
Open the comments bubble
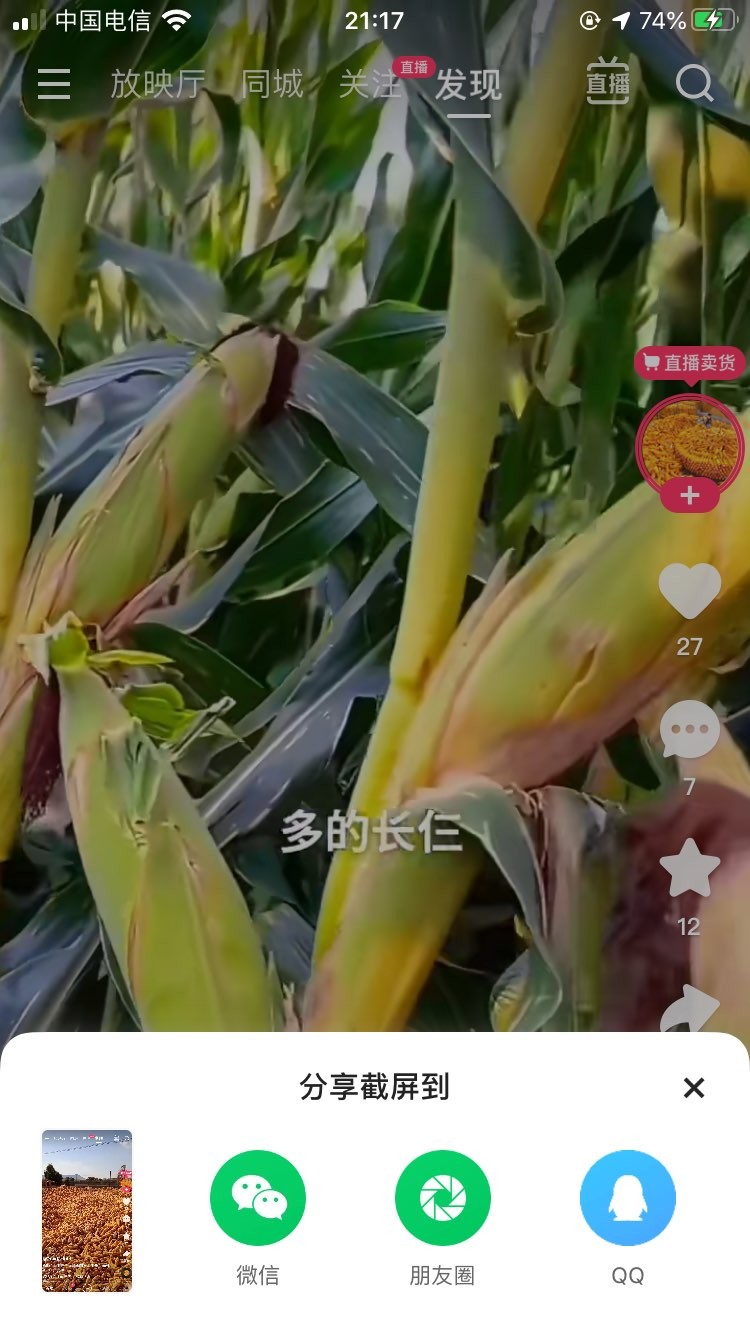click(689, 729)
